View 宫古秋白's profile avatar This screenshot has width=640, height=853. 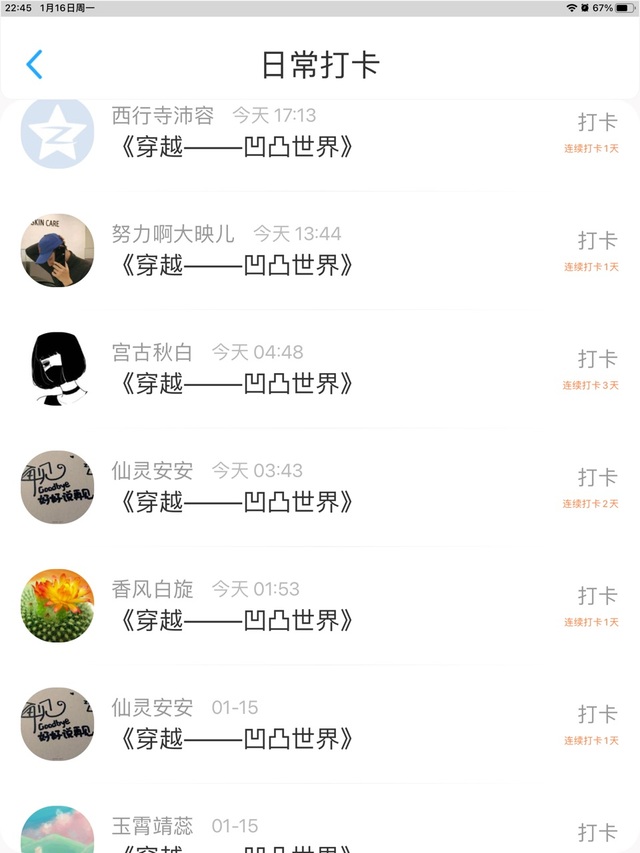[57, 368]
